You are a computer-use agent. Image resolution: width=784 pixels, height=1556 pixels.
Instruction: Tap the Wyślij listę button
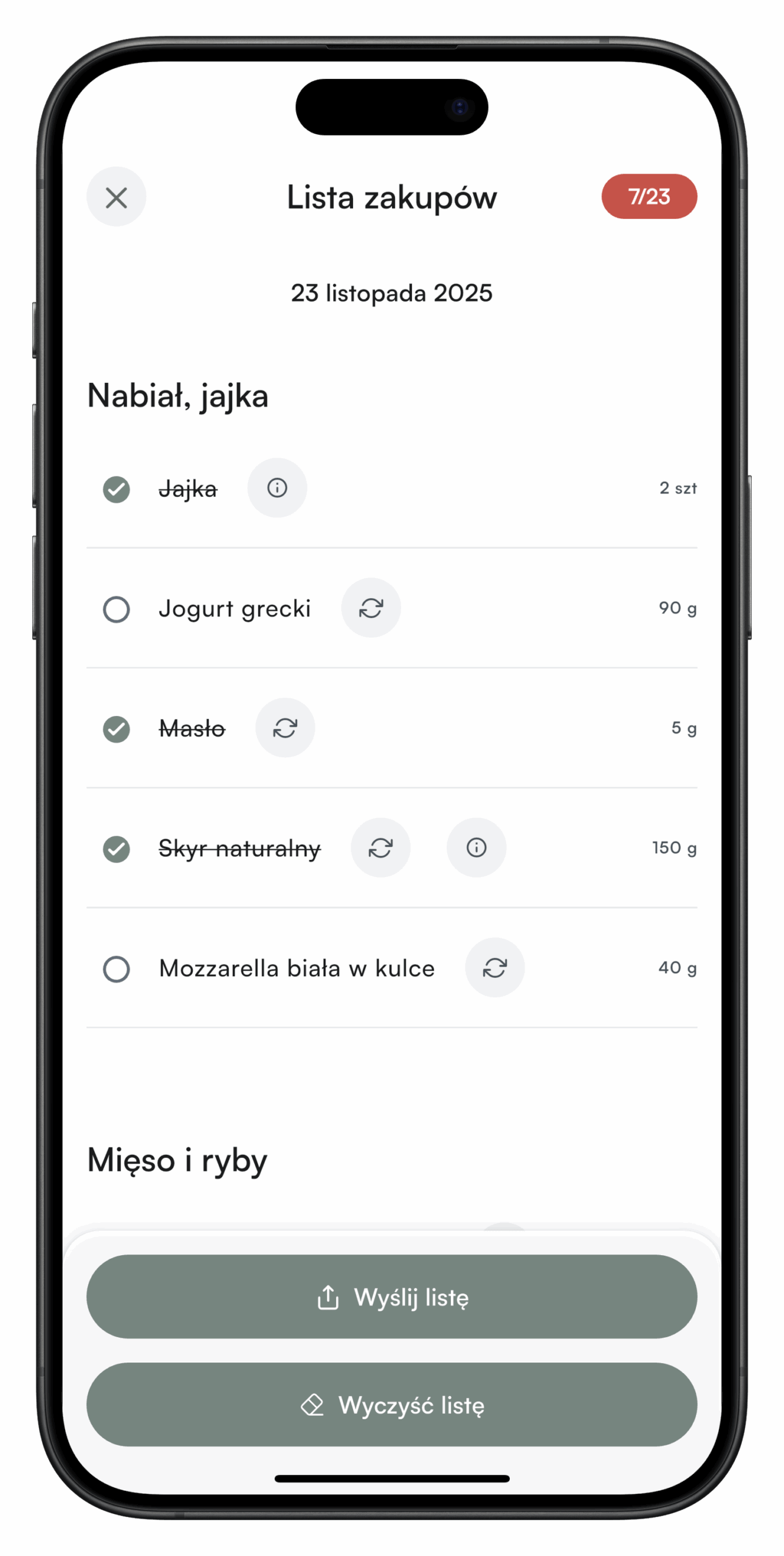coord(391,1298)
